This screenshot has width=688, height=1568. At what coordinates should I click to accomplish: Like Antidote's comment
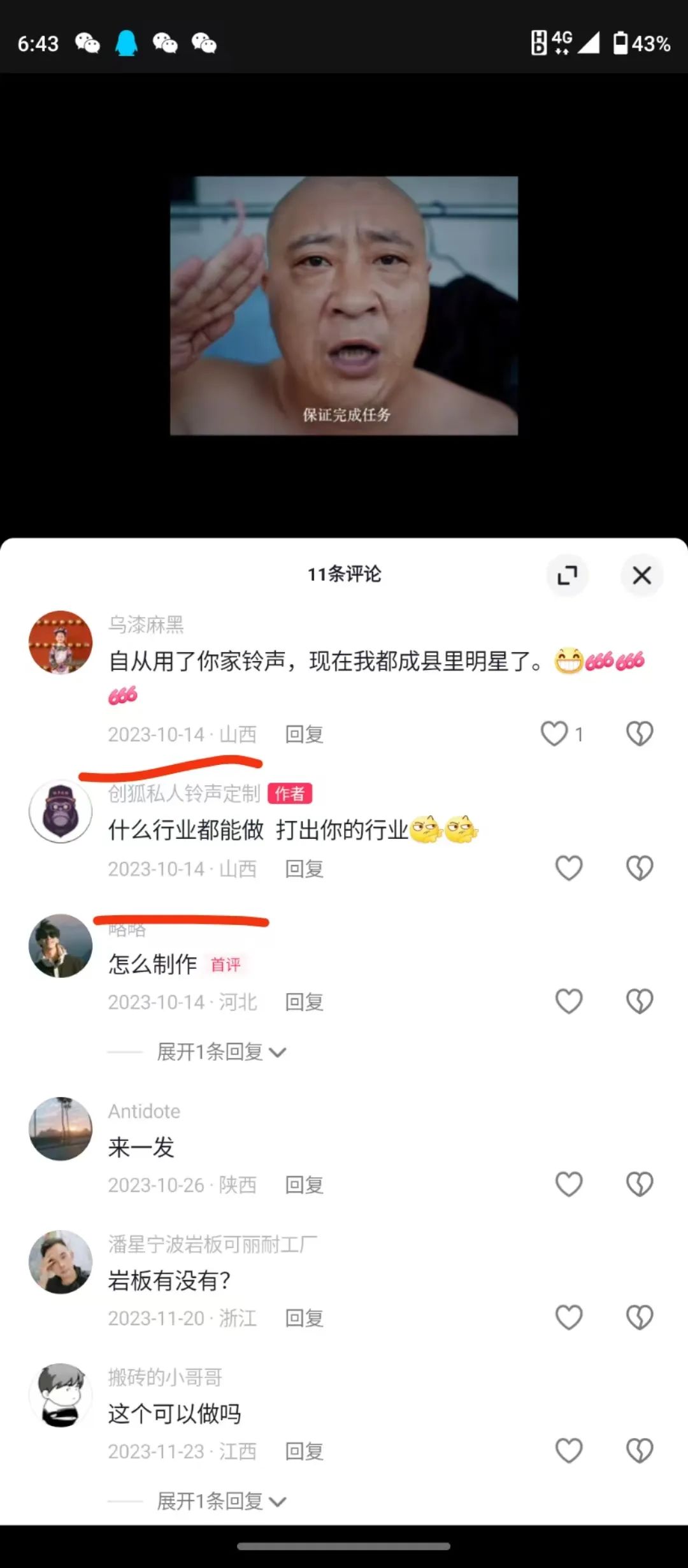click(x=569, y=1184)
